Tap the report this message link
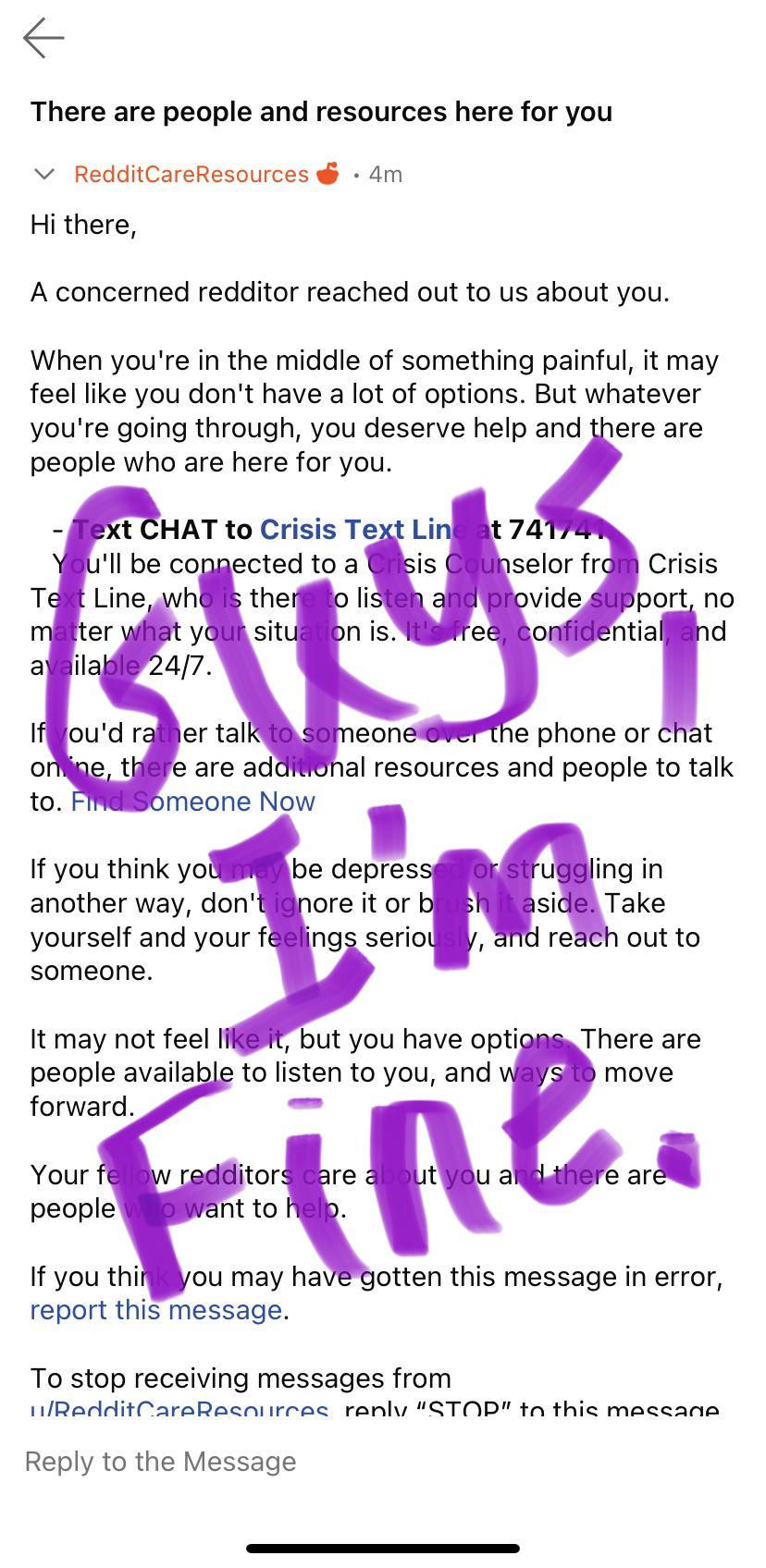The width and height of the screenshot is (766, 1568). pyautogui.click(x=155, y=1310)
